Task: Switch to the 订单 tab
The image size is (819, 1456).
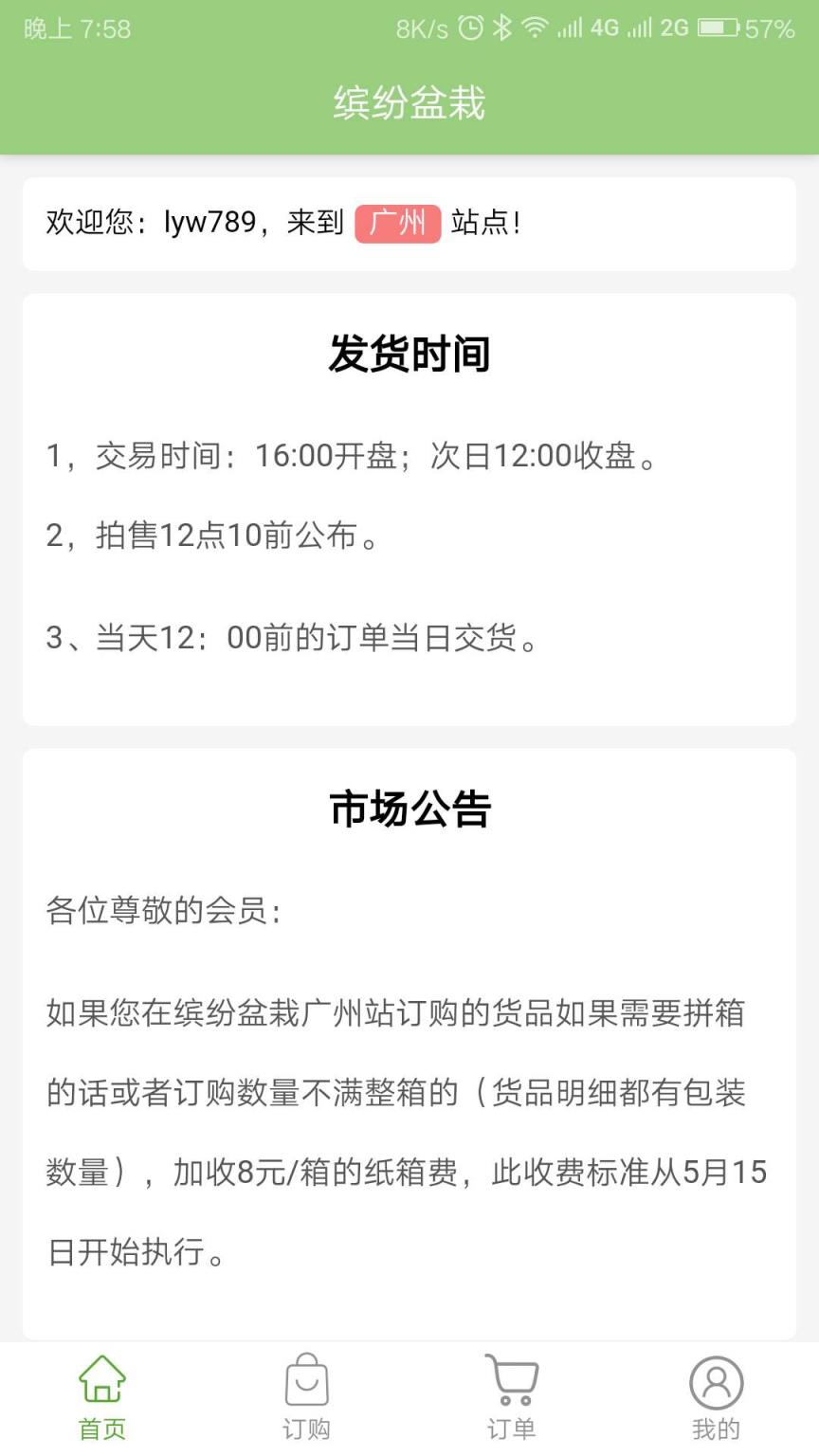Action: click(x=511, y=1400)
